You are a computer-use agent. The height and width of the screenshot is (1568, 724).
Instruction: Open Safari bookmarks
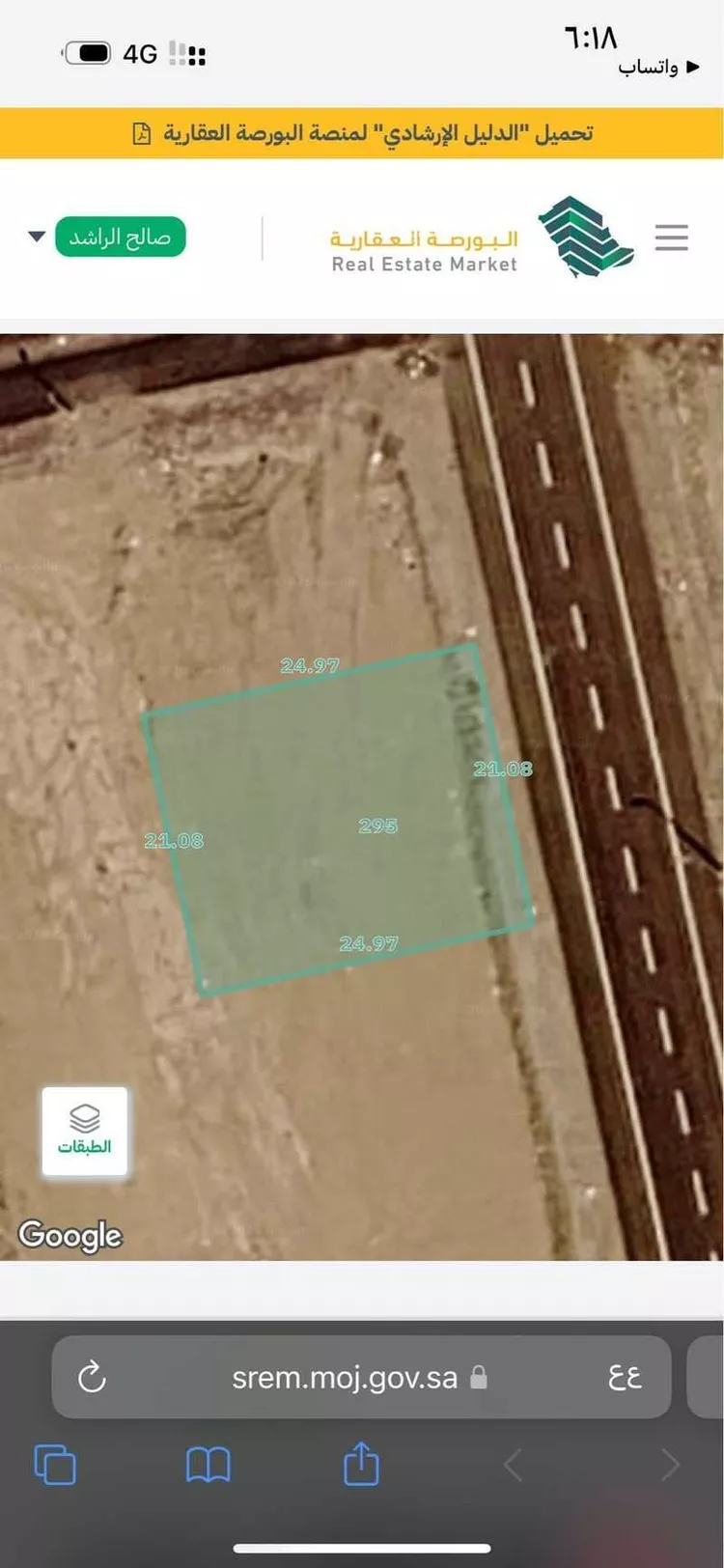click(209, 1466)
